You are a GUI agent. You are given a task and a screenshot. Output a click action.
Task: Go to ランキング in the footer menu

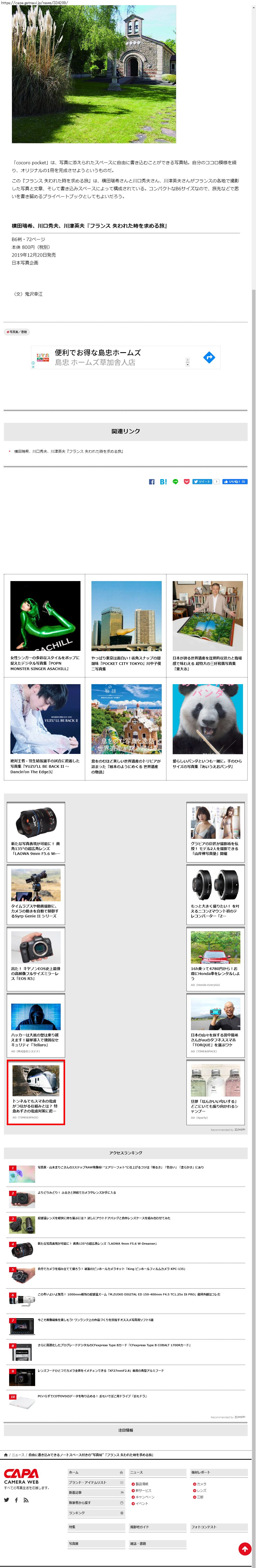point(96,1513)
